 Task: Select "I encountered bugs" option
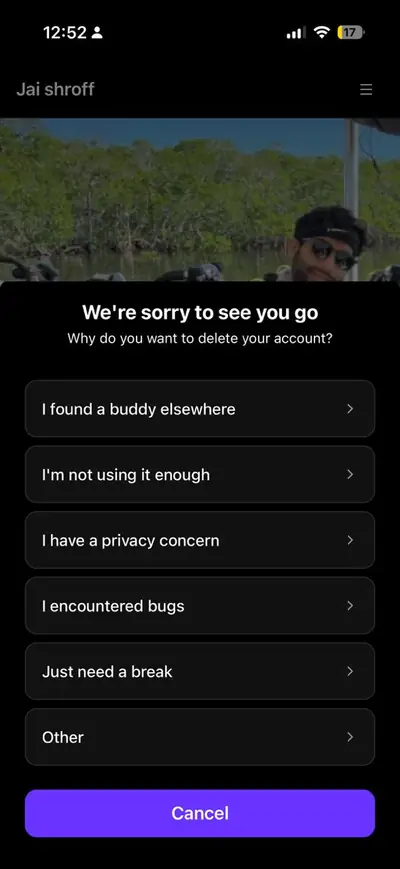coord(200,605)
